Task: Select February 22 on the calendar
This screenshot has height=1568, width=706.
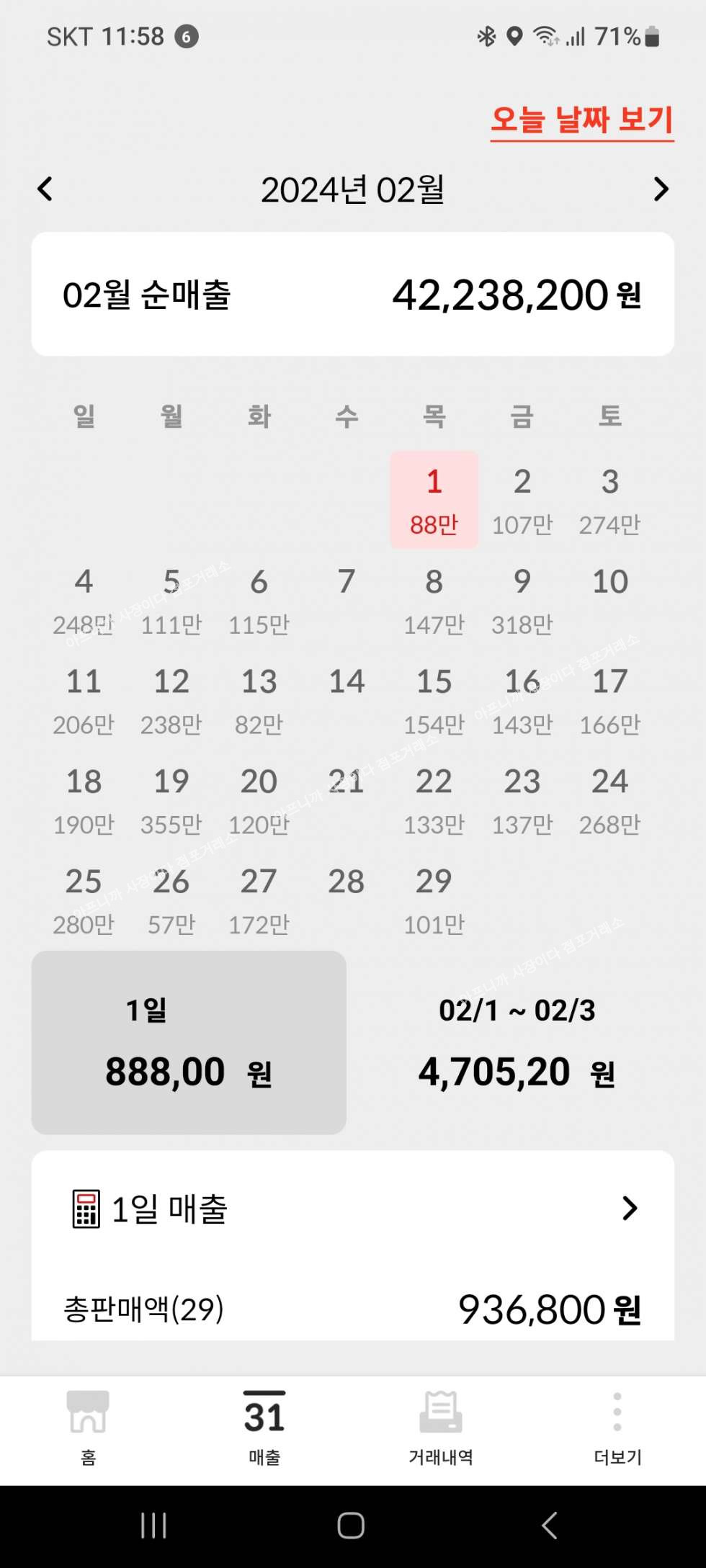Action: [434, 800]
